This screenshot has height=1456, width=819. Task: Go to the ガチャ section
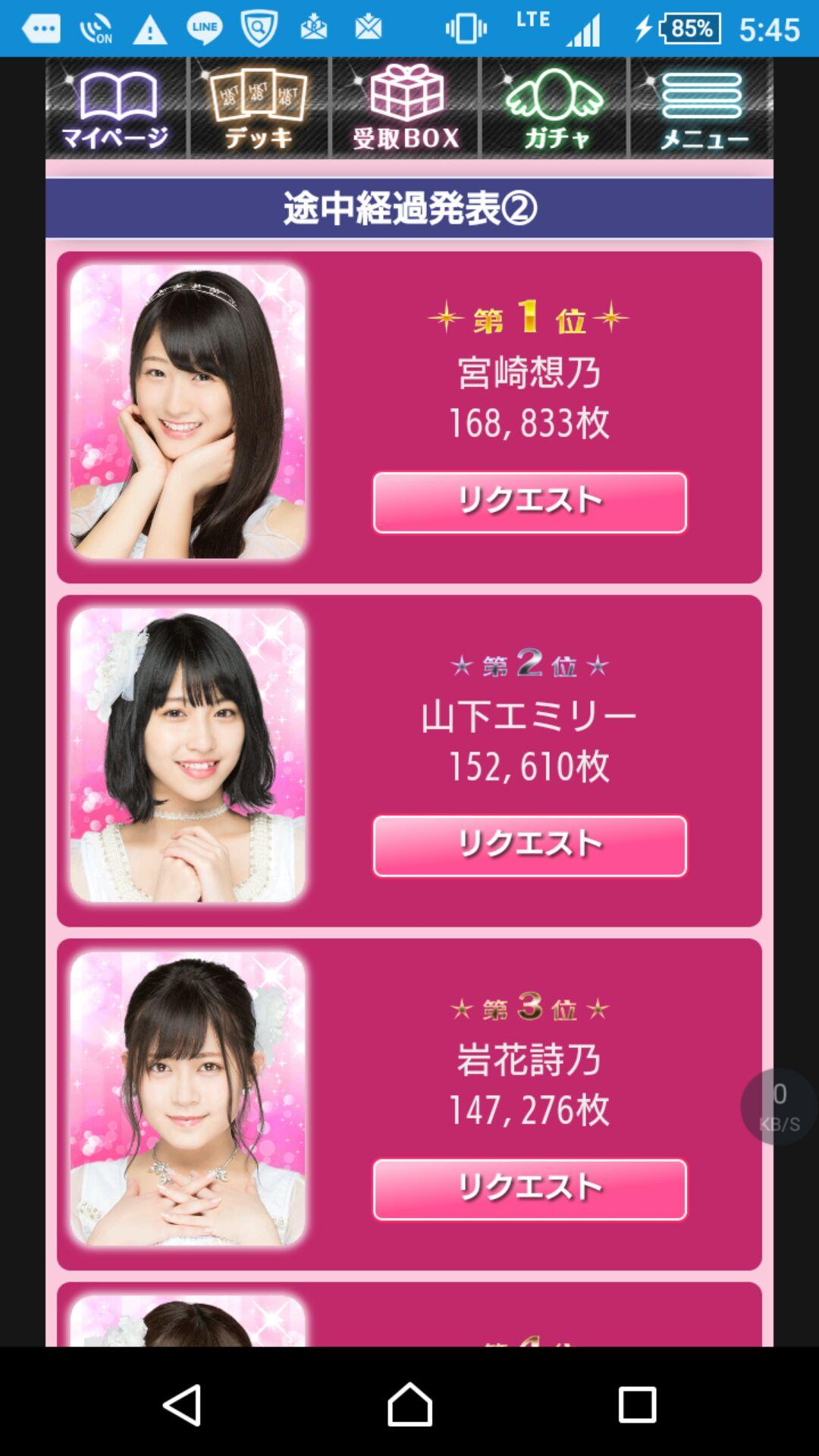pyautogui.click(x=554, y=108)
